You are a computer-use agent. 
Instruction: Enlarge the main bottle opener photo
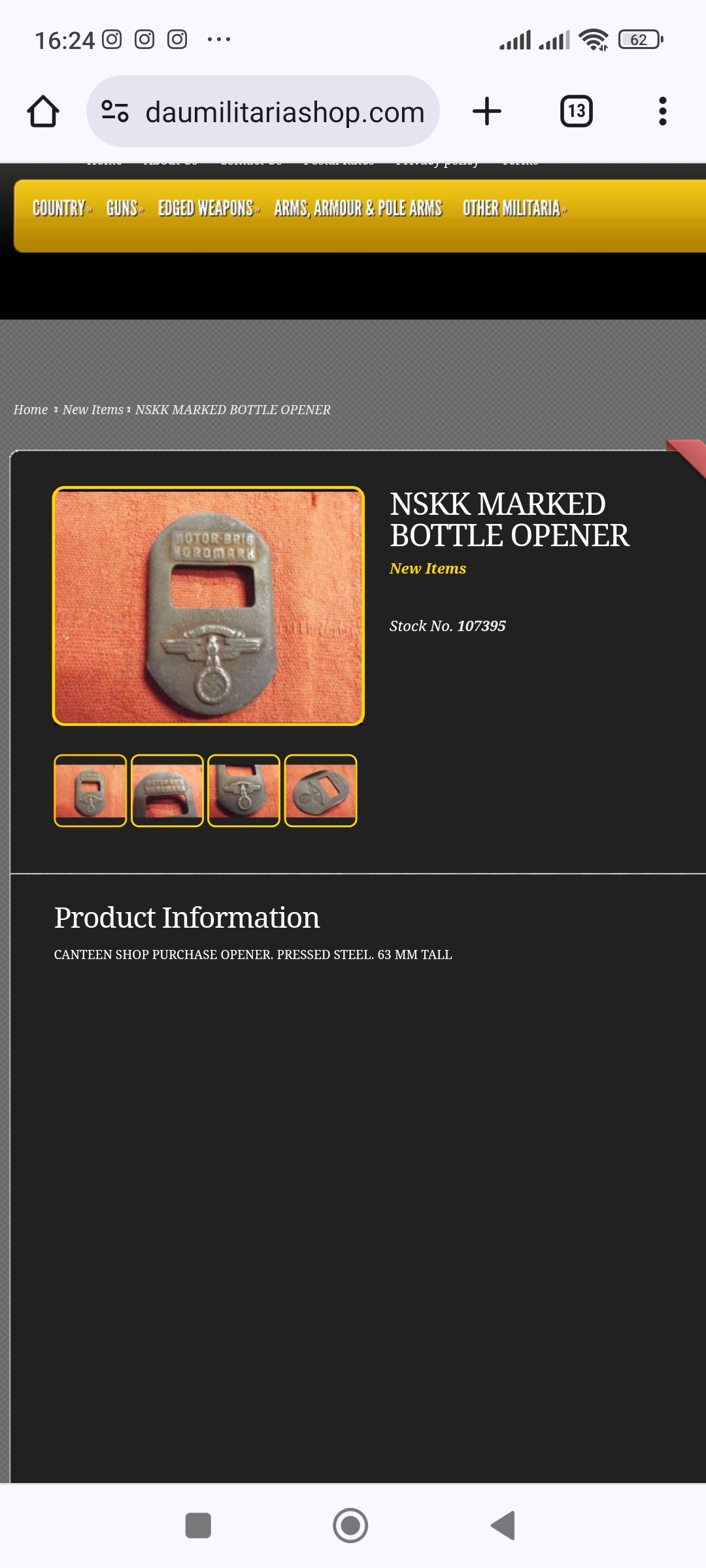(x=209, y=606)
